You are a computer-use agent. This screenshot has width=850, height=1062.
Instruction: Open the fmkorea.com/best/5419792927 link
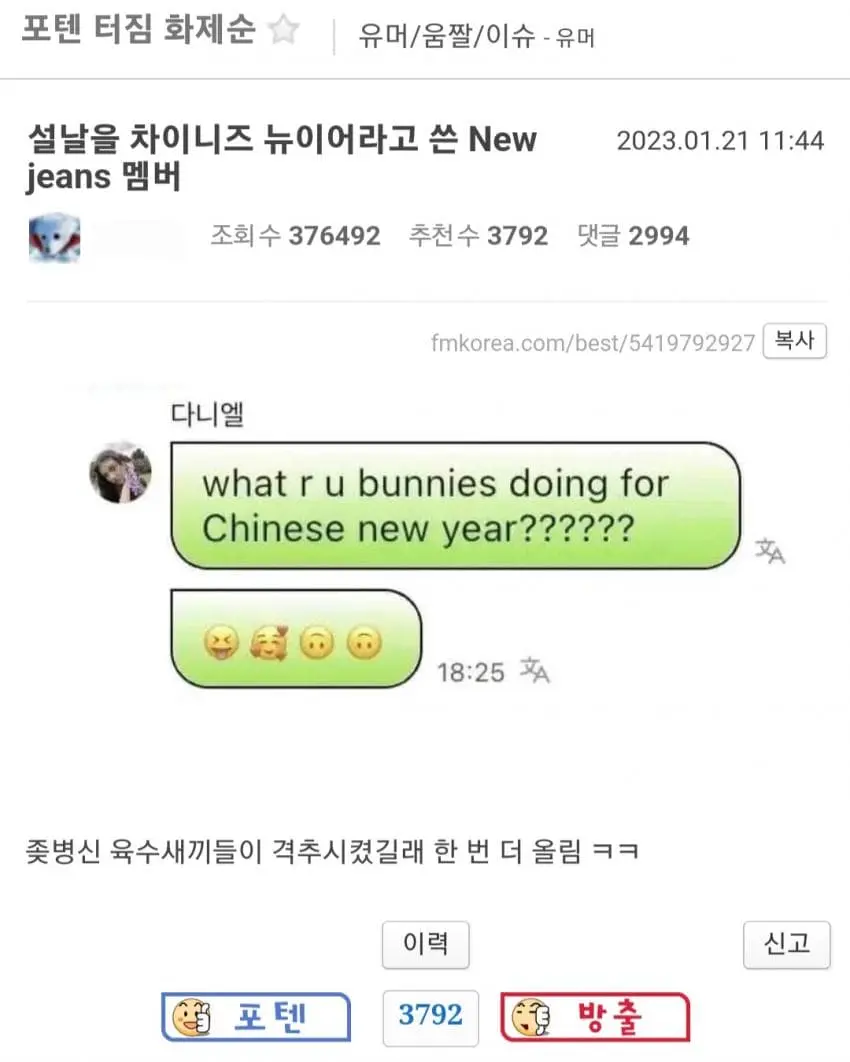pos(593,343)
